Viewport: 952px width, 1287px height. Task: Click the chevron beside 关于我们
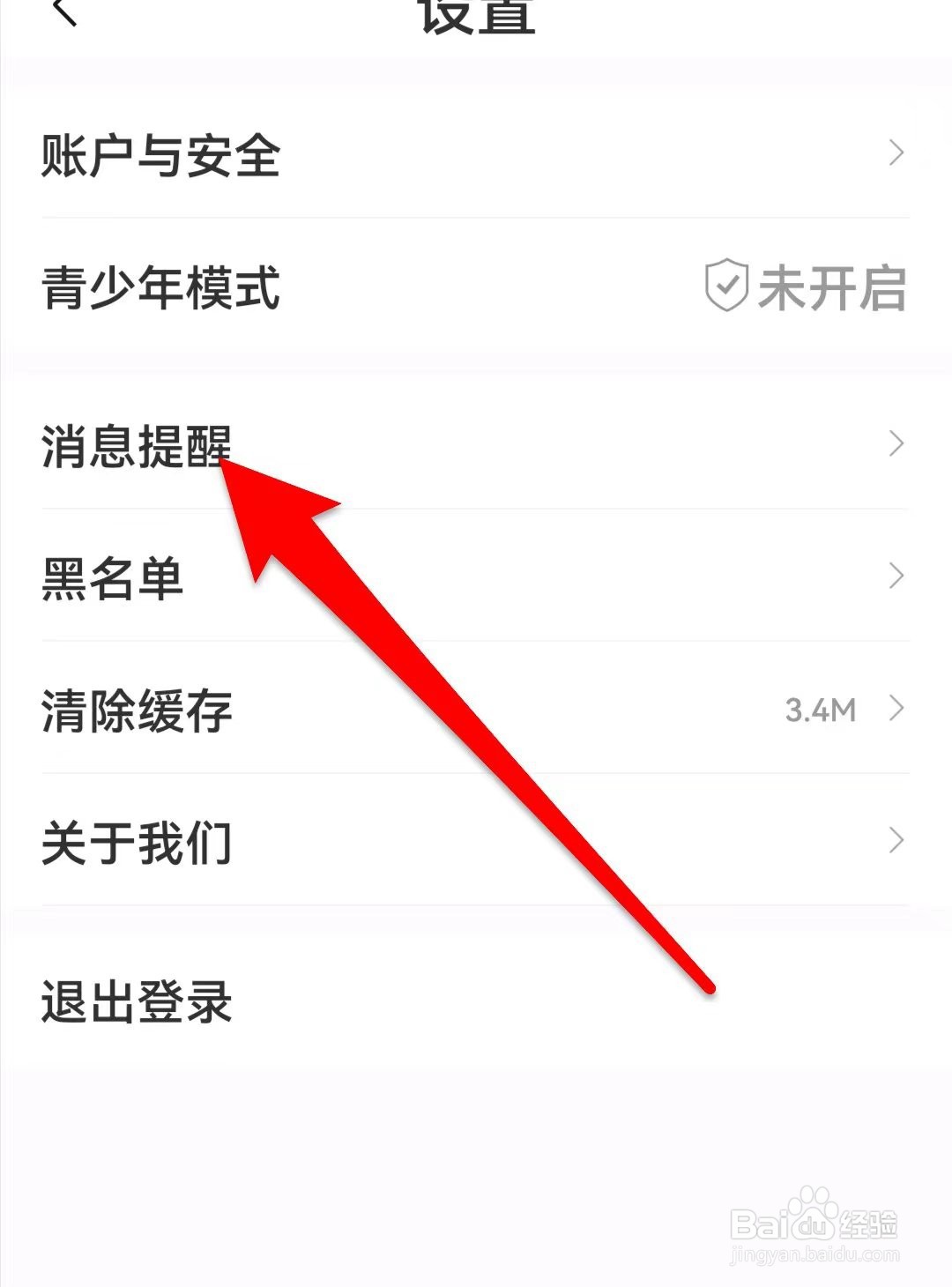(x=896, y=839)
